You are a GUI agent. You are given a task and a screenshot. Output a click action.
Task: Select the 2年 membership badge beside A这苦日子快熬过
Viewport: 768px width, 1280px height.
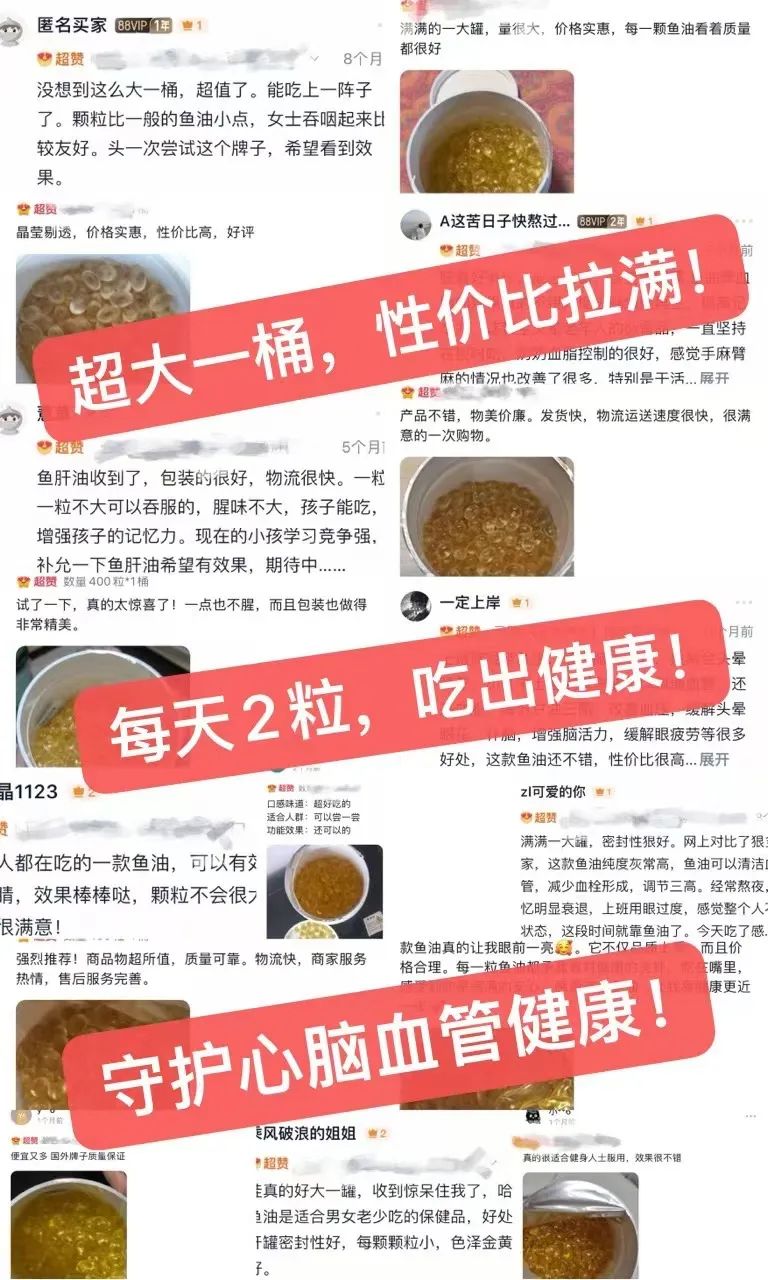pos(618,221)
